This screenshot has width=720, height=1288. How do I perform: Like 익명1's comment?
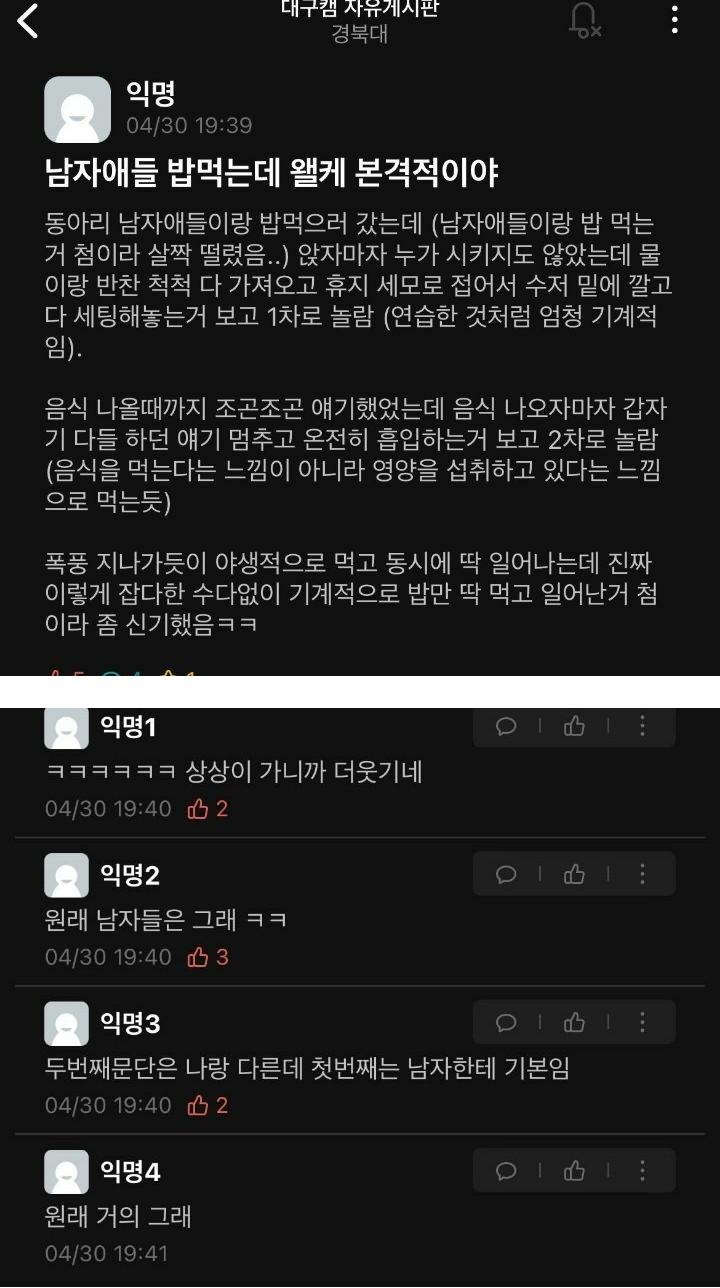click(574, 726)
